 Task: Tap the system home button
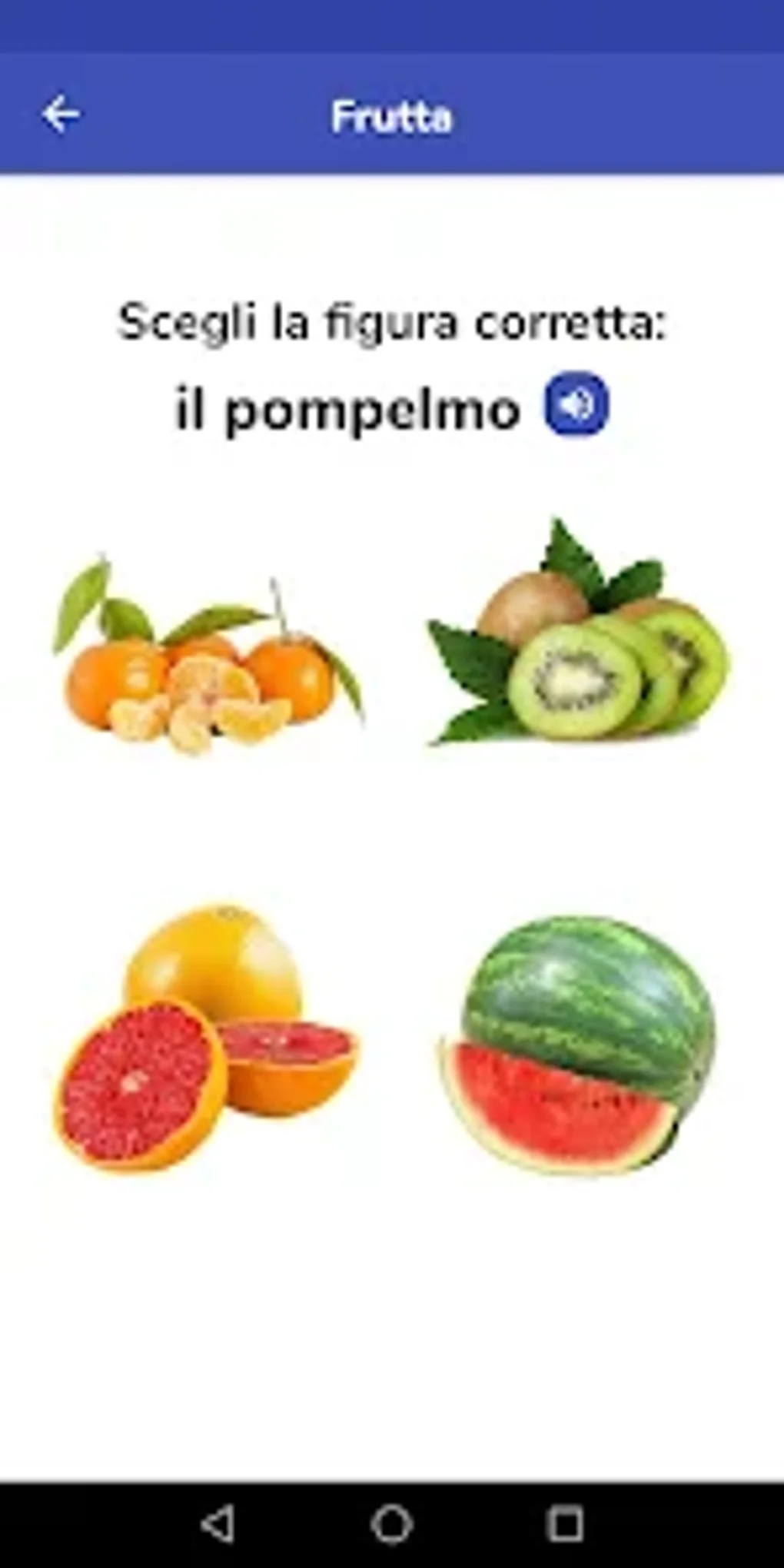pos(392,1523)
